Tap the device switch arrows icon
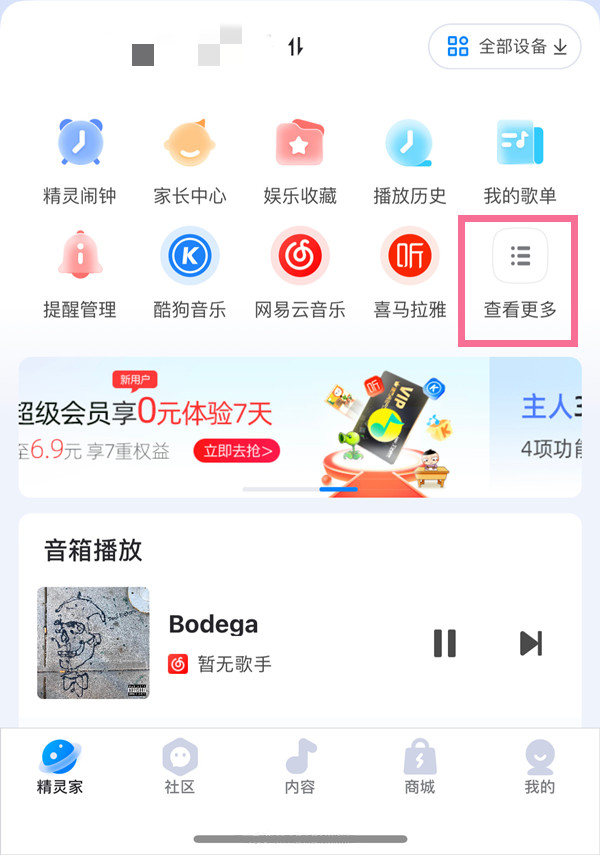The width and height of the screenshot is (600, 855). pyautogui.click(x=295, y=46)
